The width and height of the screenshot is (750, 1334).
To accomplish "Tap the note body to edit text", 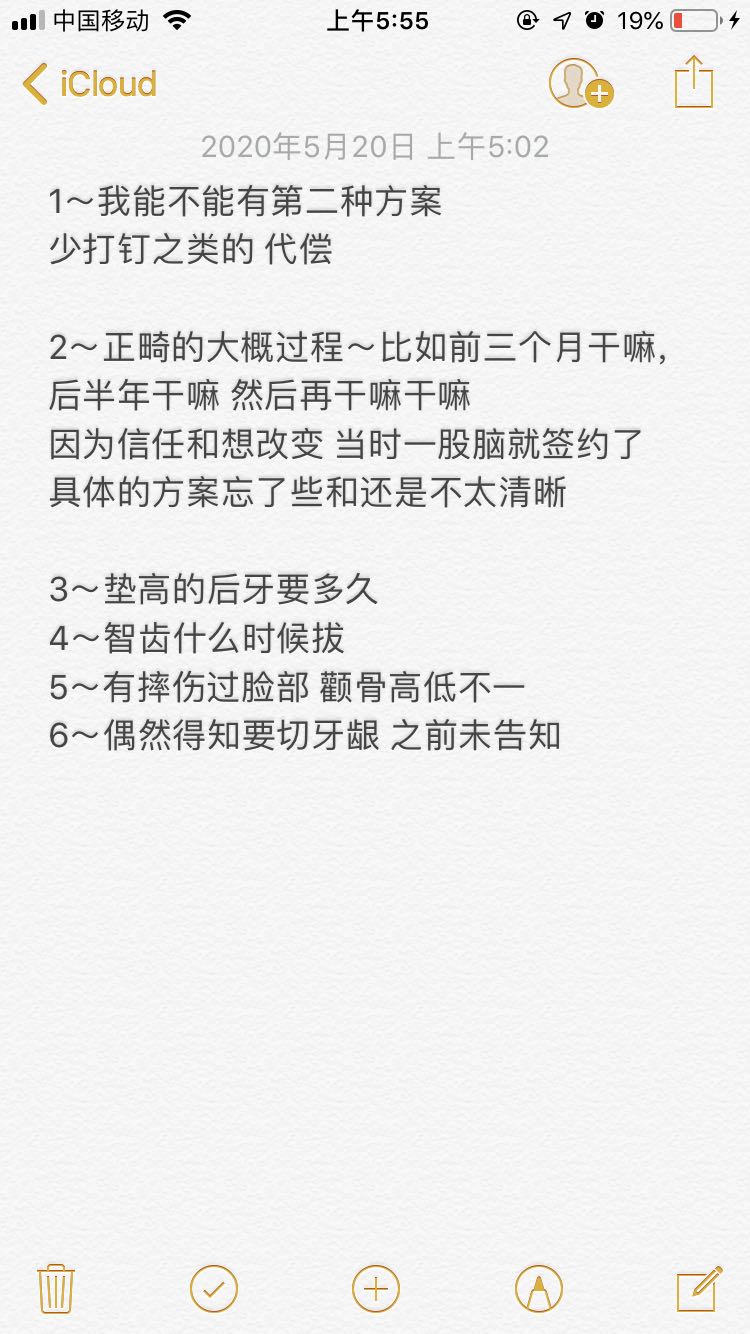I will click(375, 468).
